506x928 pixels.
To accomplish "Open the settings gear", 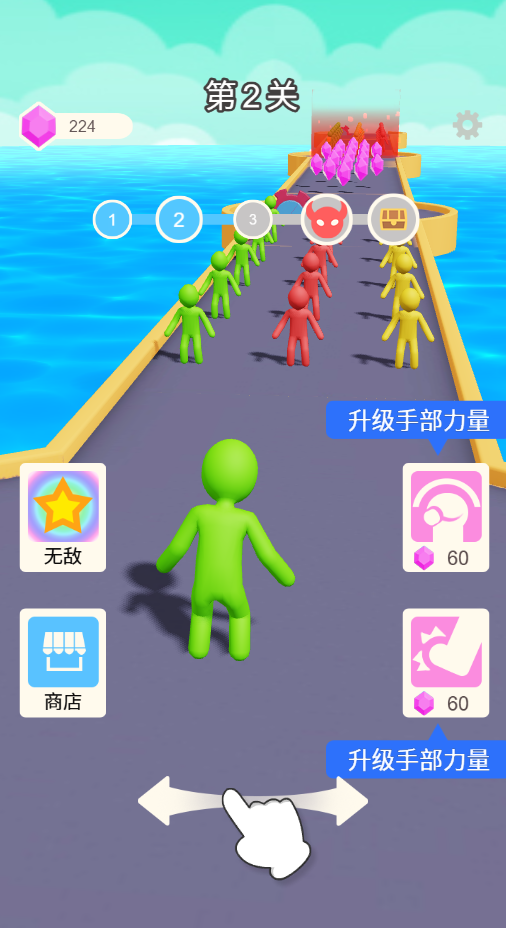I will point(467,125).
